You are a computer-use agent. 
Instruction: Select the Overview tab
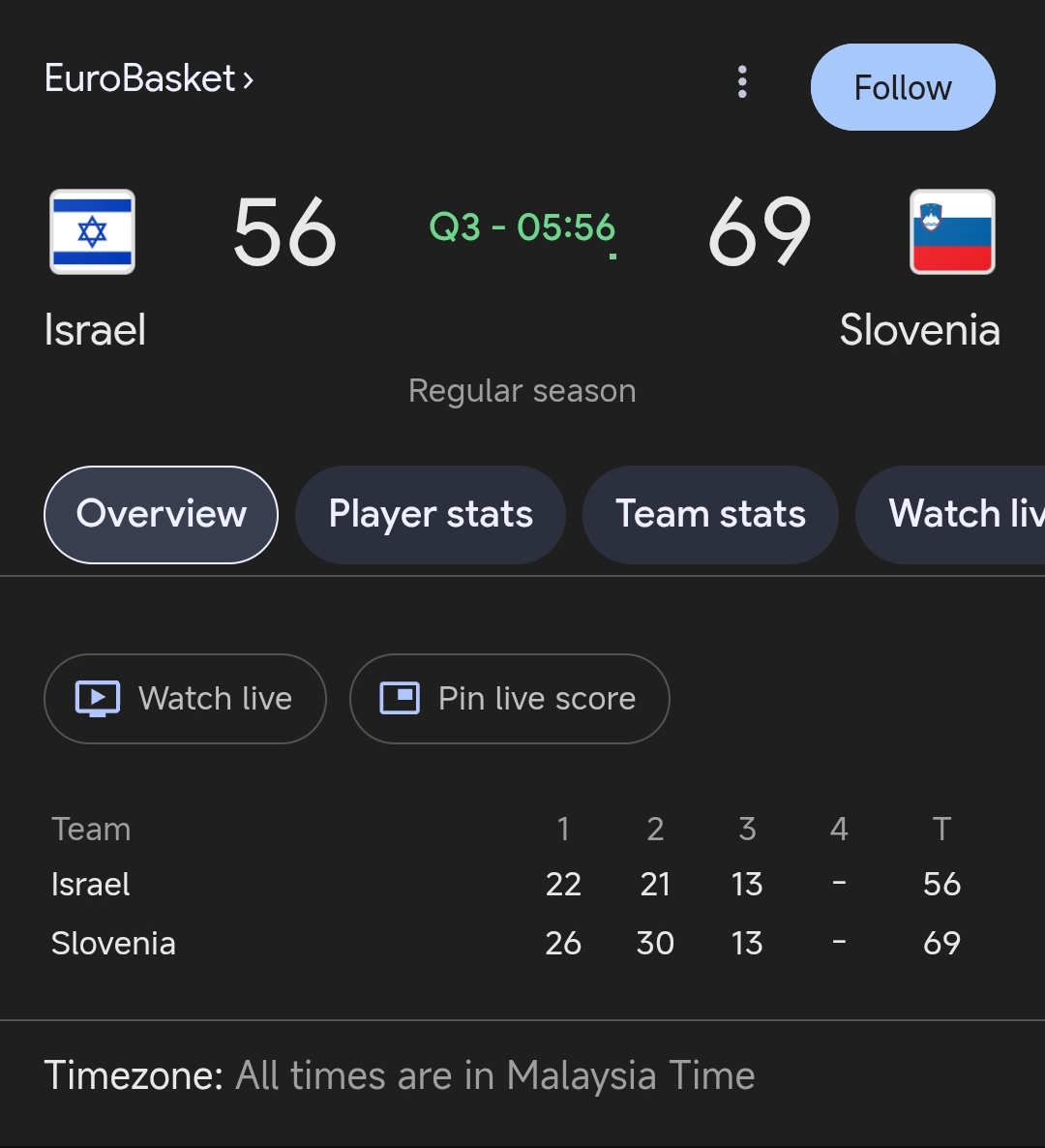161,514
